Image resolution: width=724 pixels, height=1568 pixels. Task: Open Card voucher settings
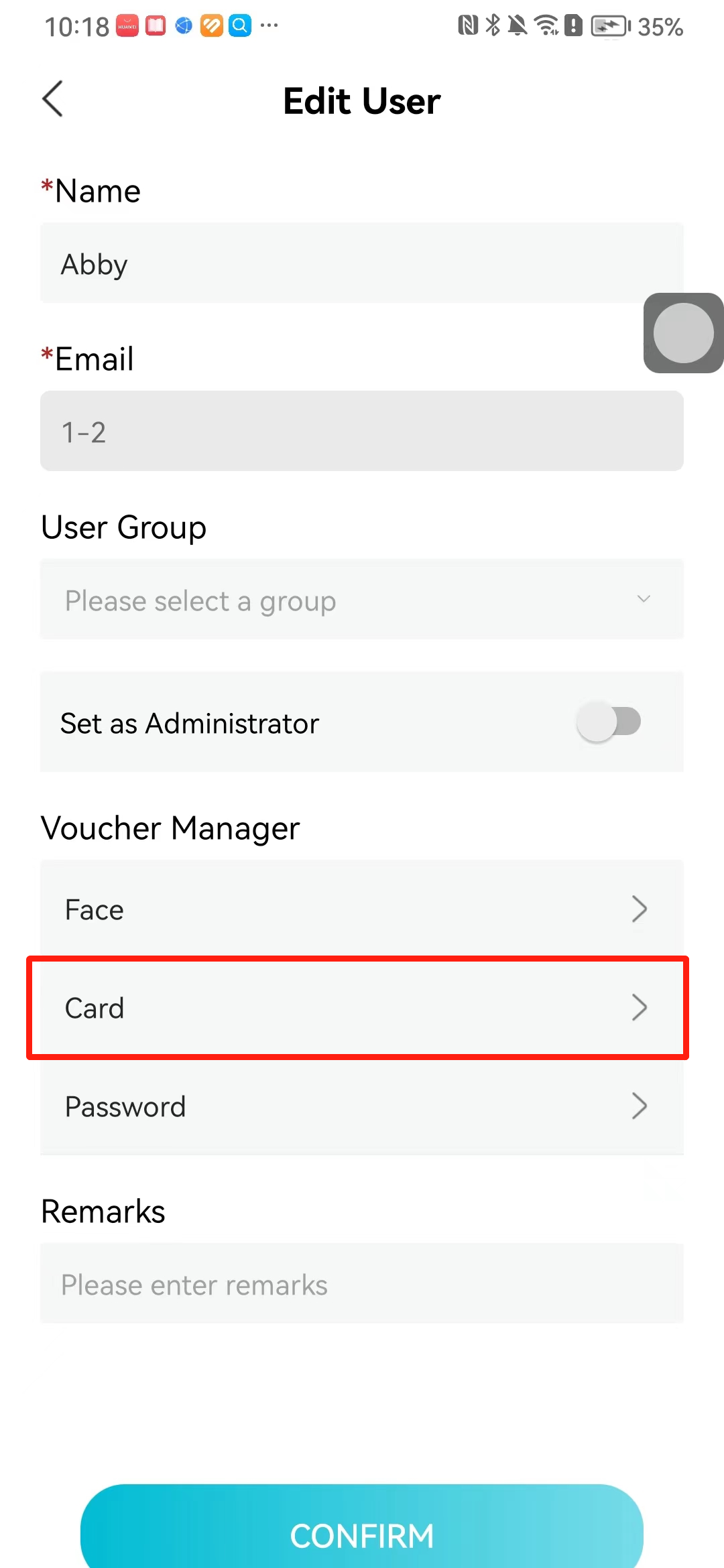point(362,1008)
